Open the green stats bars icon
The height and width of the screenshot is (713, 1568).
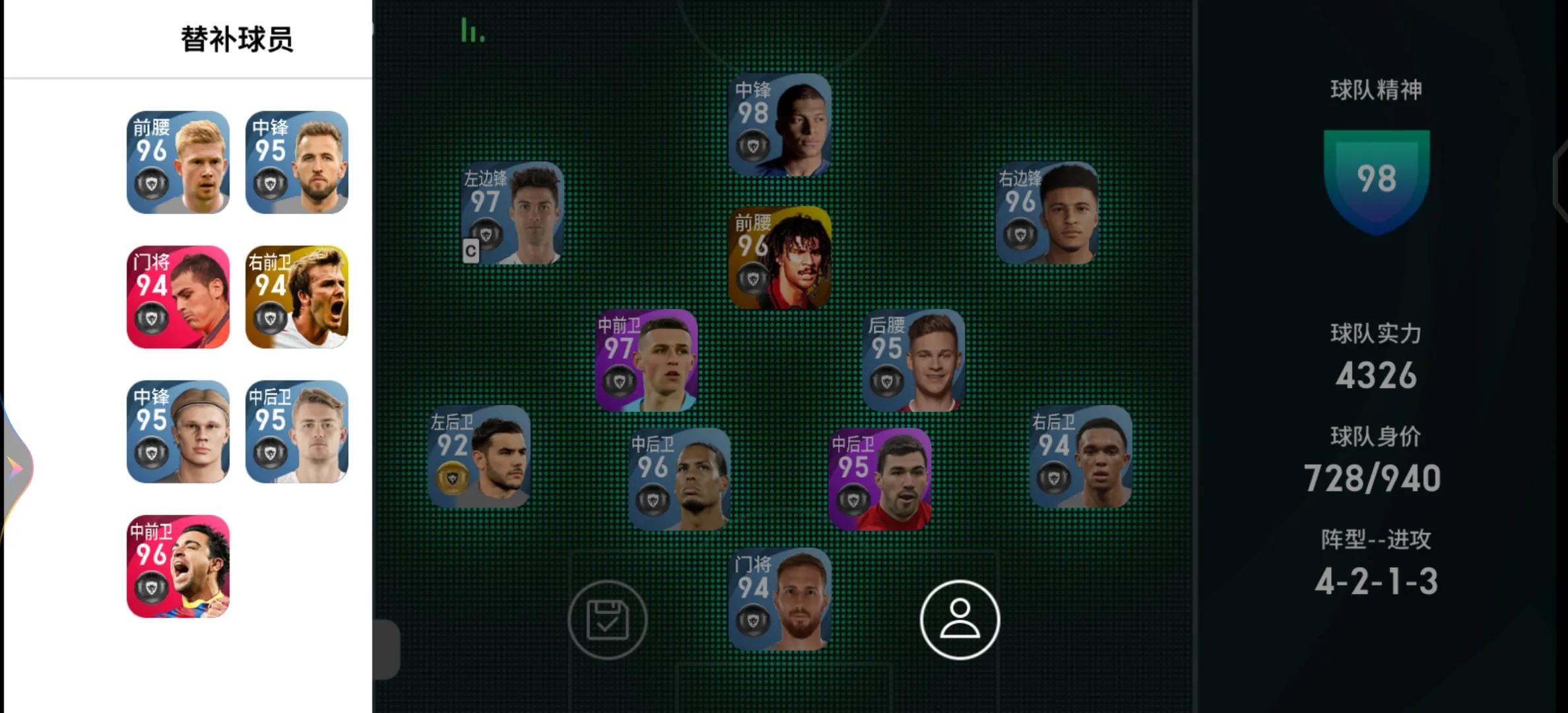[473, 30]
